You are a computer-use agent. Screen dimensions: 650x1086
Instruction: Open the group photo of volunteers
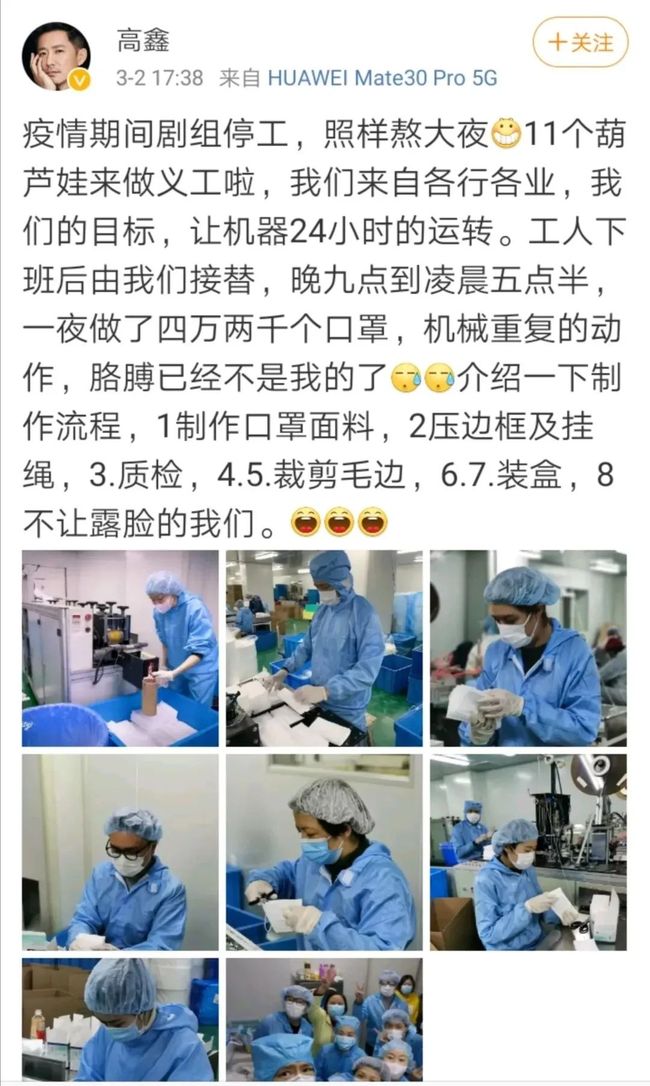pyautogui.click(x=324, y=1020)
